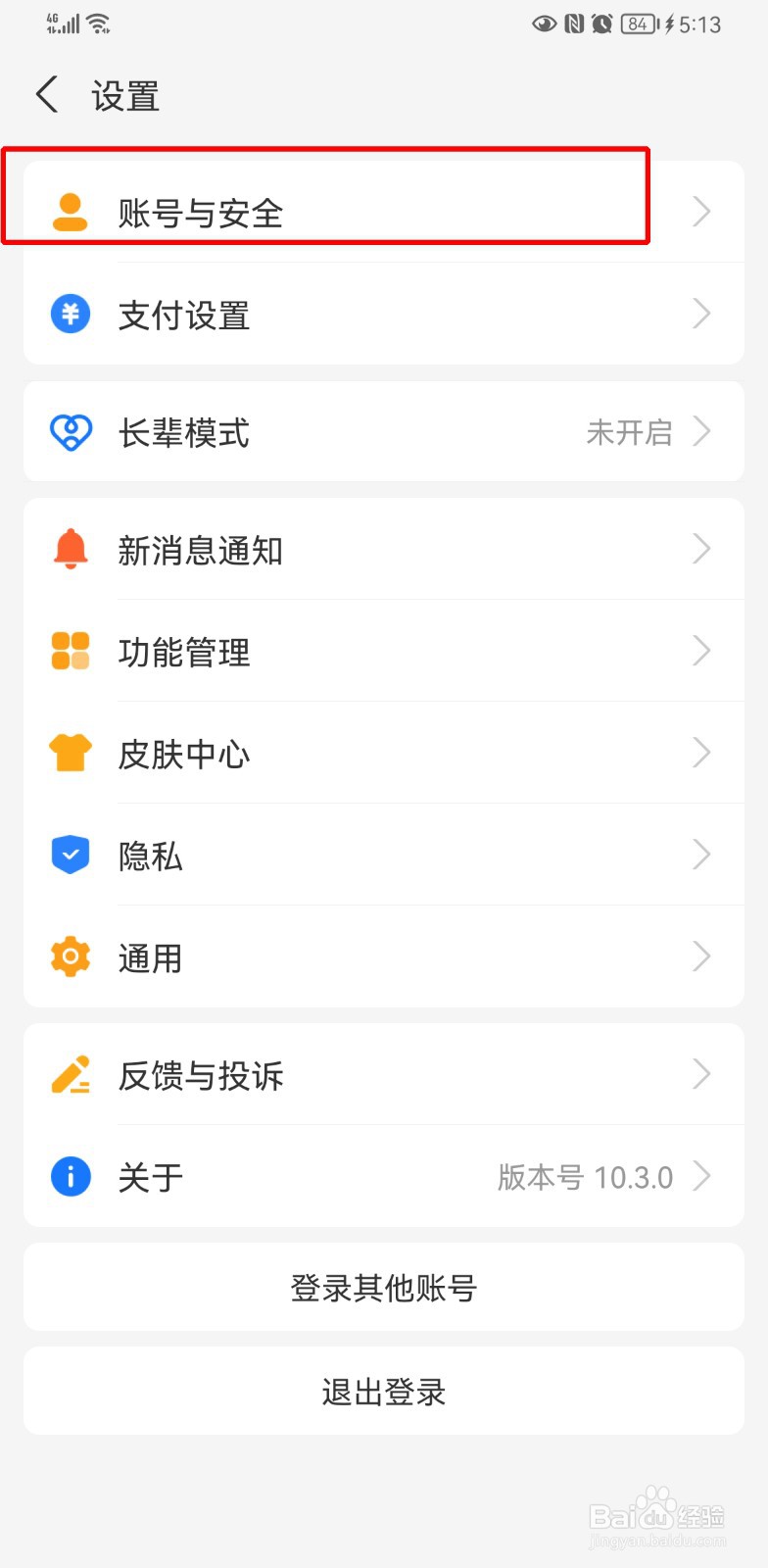Open the 关于 version info row
Image resolution: width=768 pixels, height=1568 pixels.
click(384, 1176)
